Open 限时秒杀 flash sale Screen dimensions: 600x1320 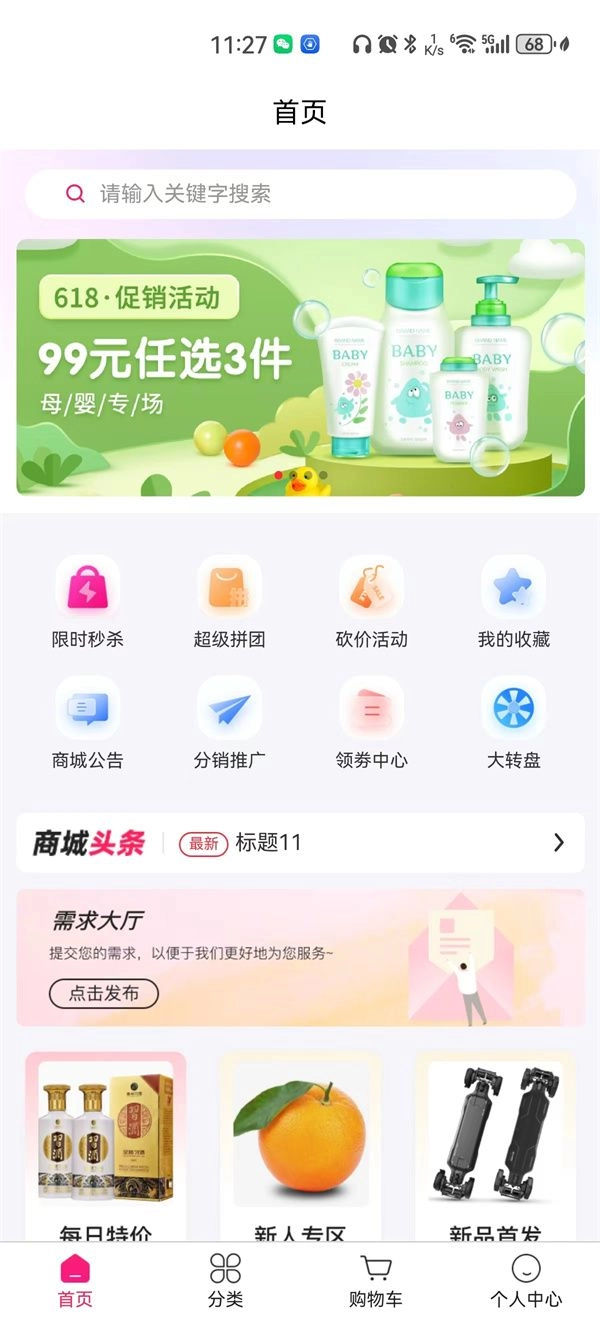point(88,603)
